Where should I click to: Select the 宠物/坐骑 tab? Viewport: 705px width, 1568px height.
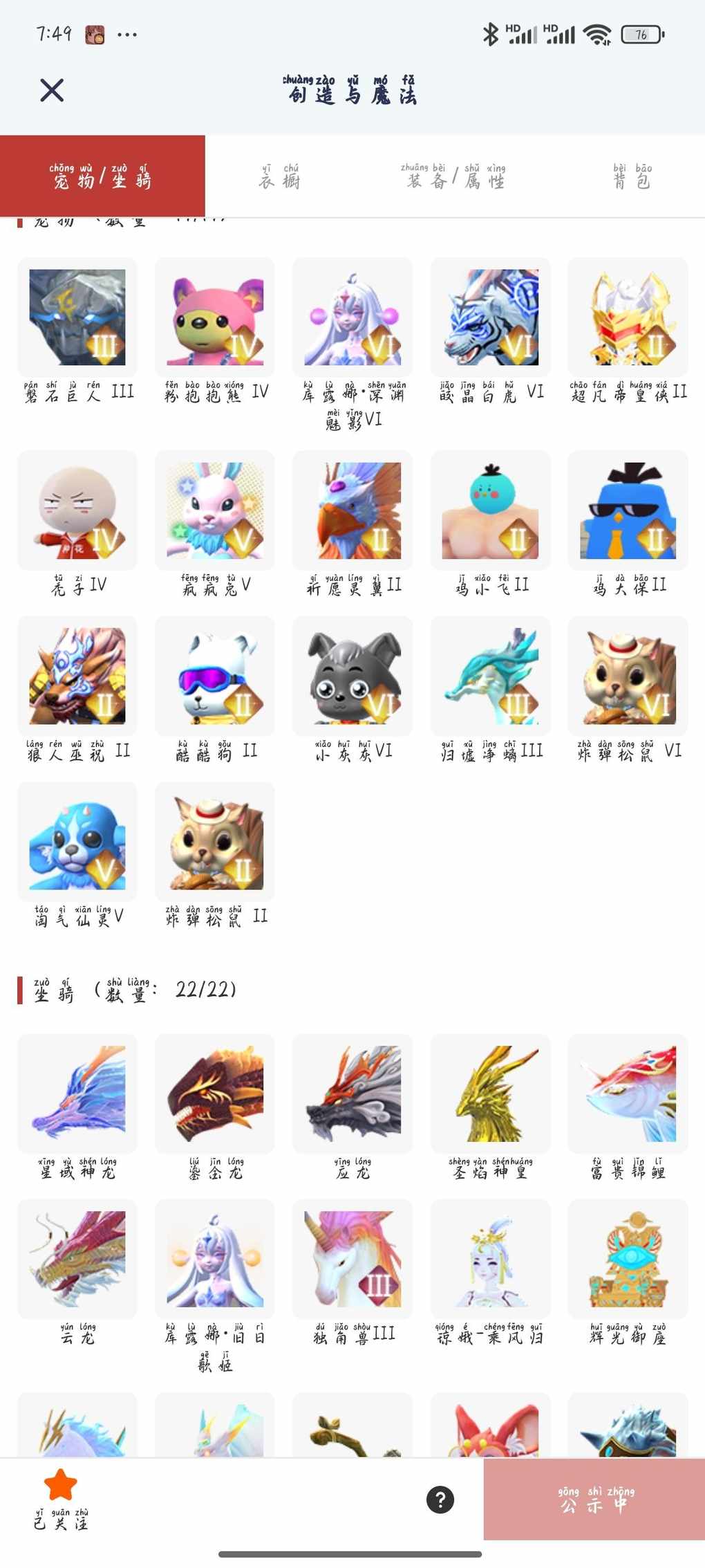click(102, 176)
